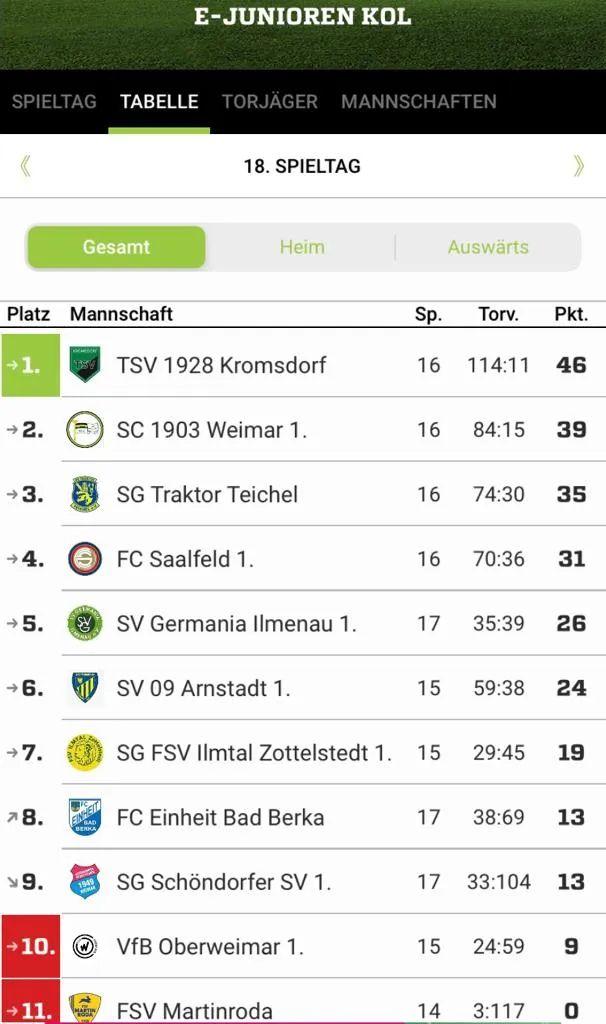Show the Heim table
Viewport: 606px width, 1024px height.
point(301,247)
